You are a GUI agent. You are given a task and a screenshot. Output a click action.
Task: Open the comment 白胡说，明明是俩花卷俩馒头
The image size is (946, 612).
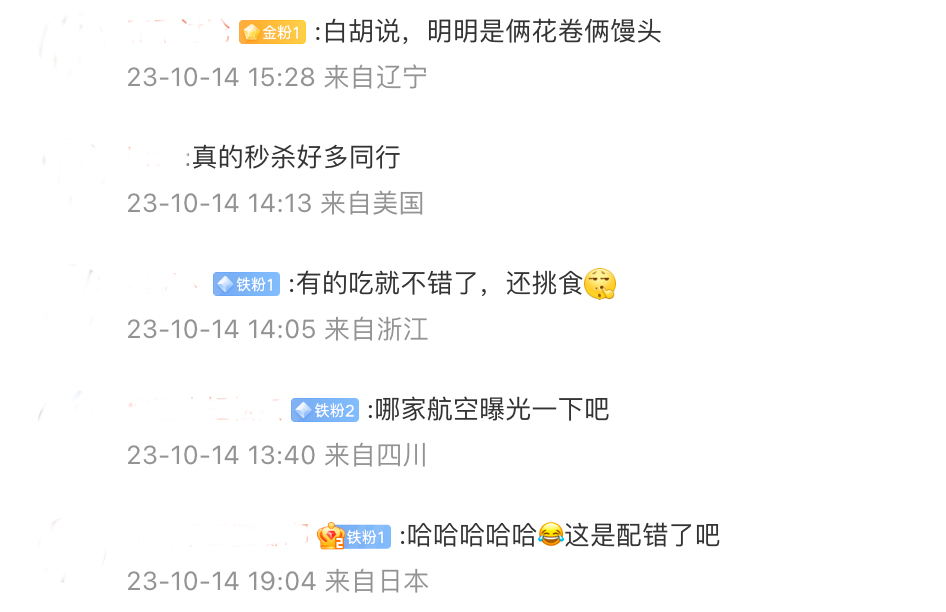click(492, 32)
